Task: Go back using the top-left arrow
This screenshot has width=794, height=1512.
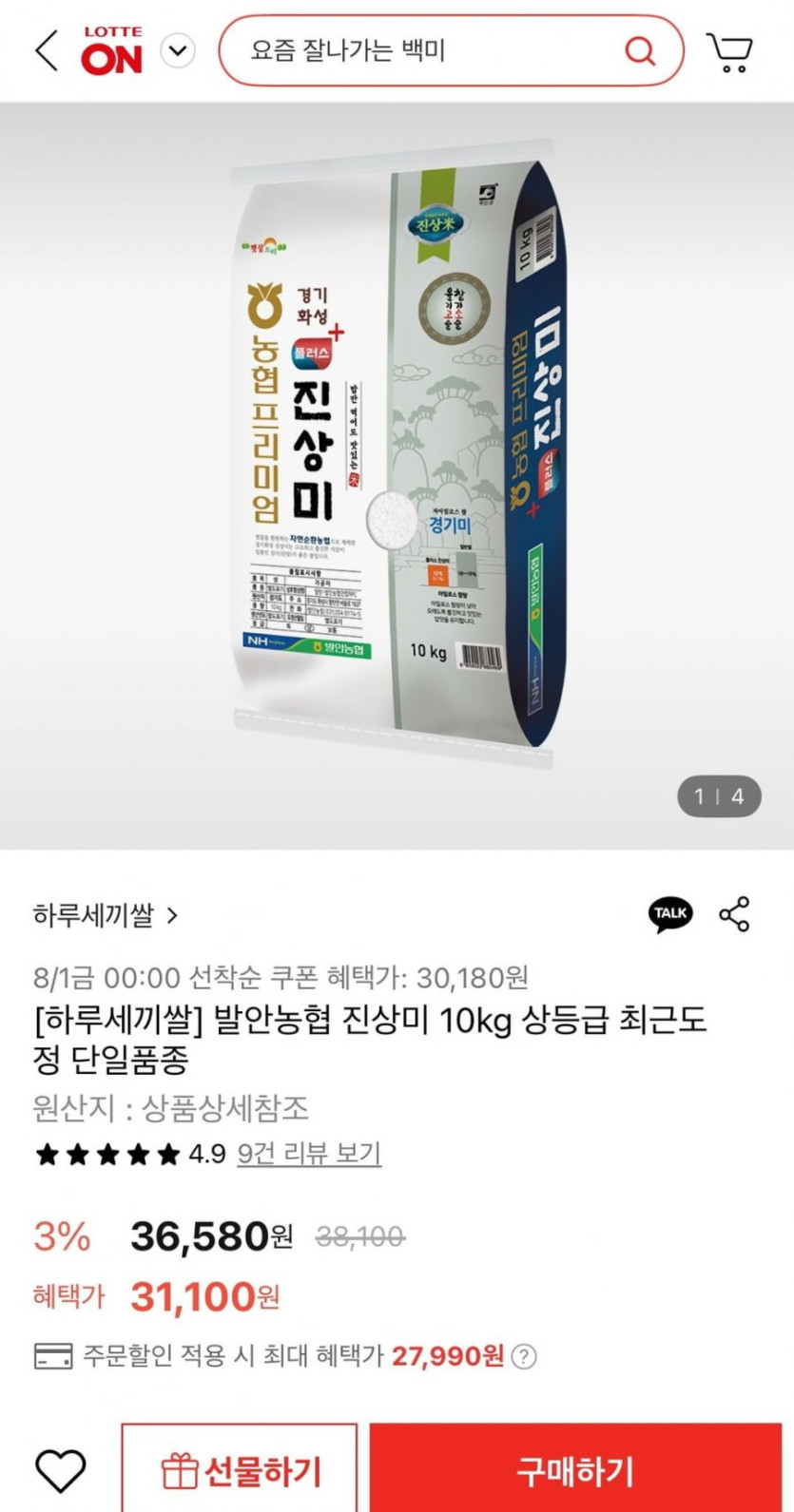Action: [x=46, y=50]
